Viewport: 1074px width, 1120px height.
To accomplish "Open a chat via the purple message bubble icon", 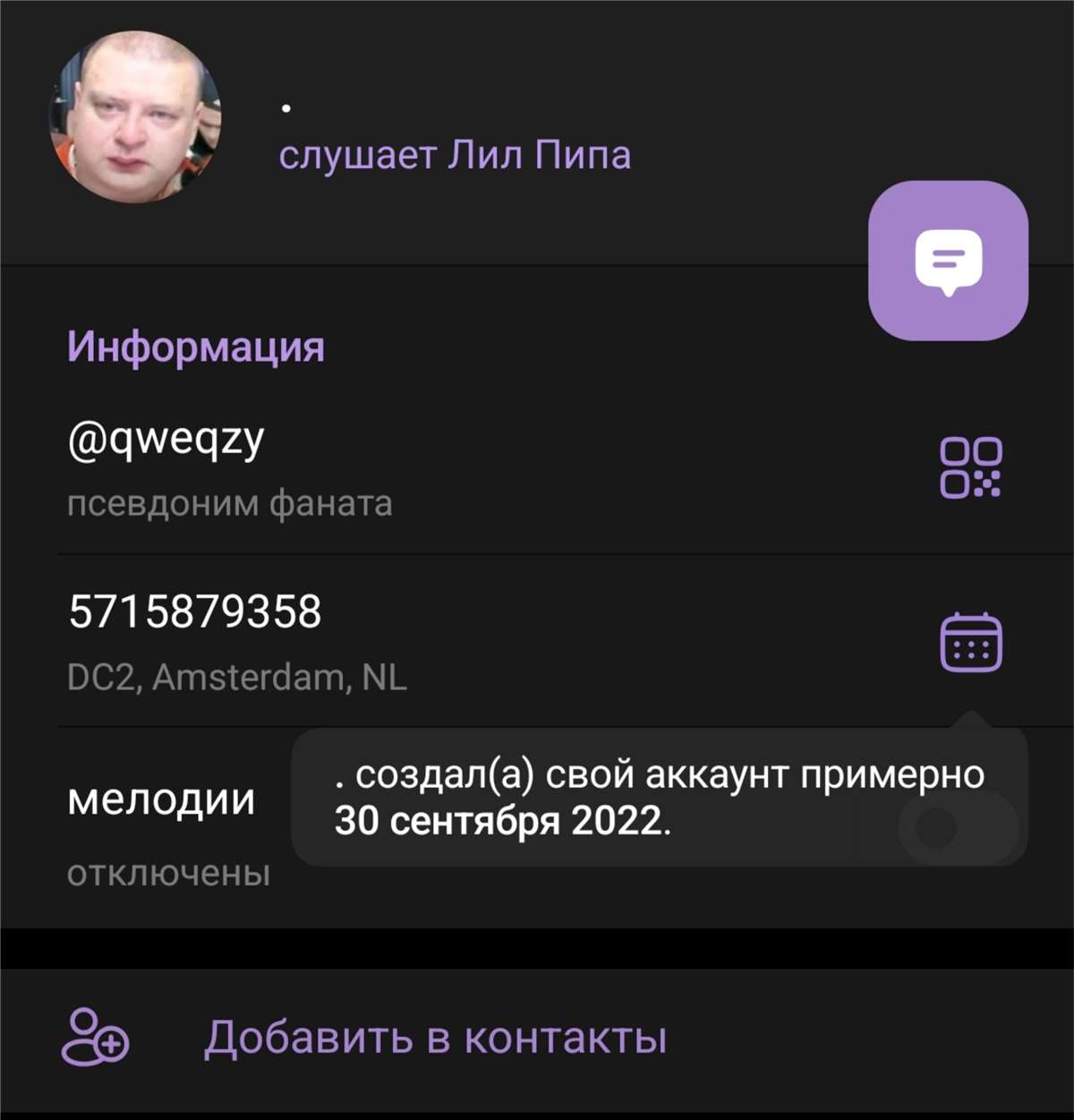I will click(x=950, y=262).
